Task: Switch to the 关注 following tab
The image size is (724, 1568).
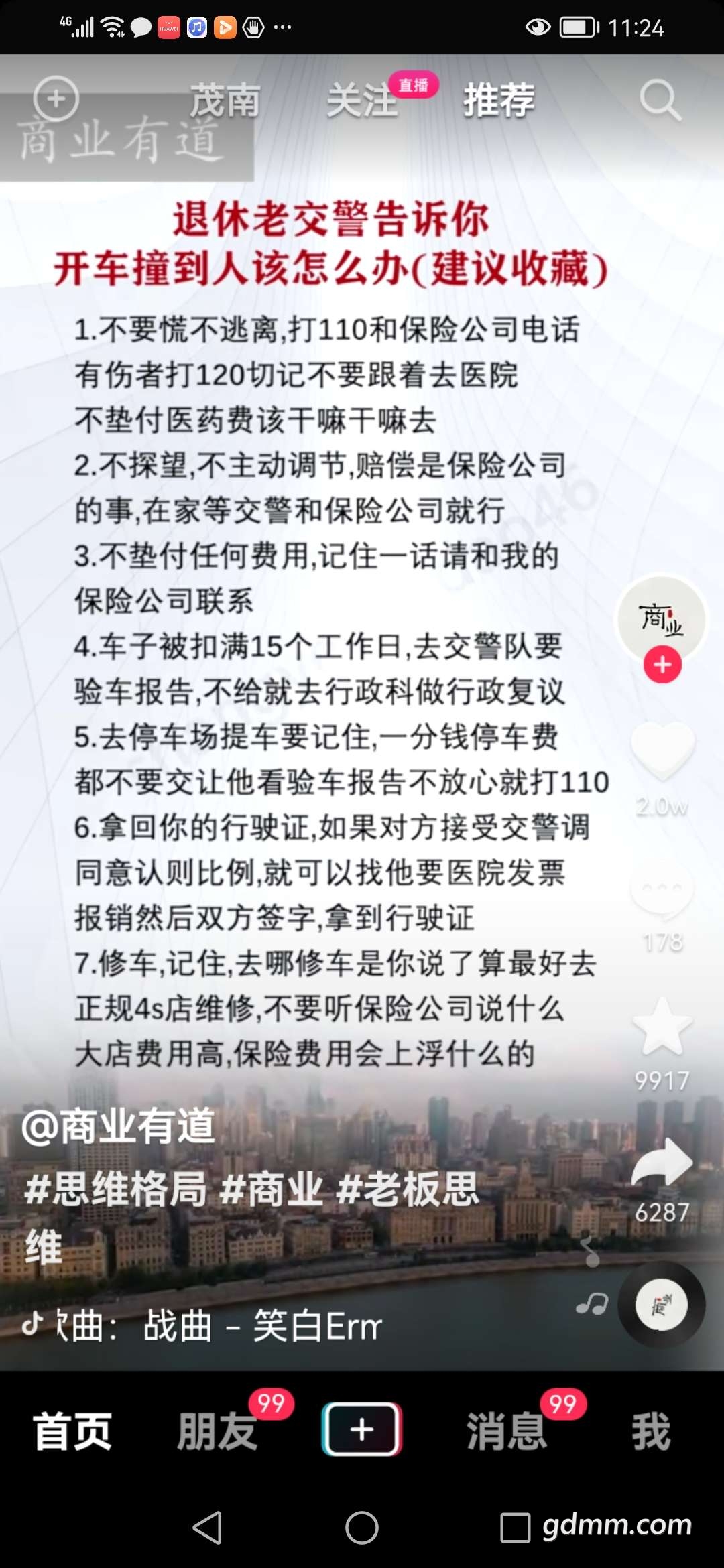Action: 362,101
